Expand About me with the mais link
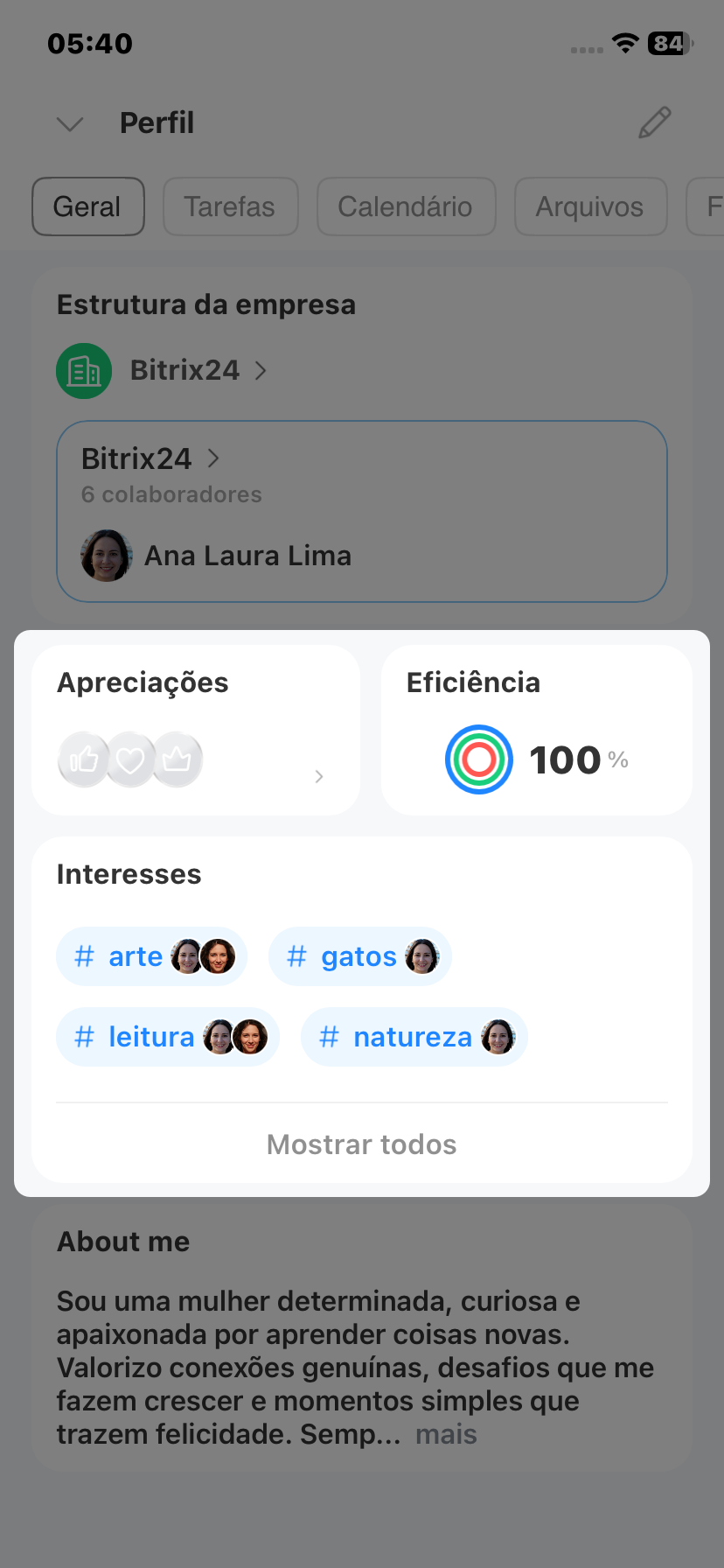Image resolution: width=724 pixels, height=1568 pixels. tap(446, 1435)
